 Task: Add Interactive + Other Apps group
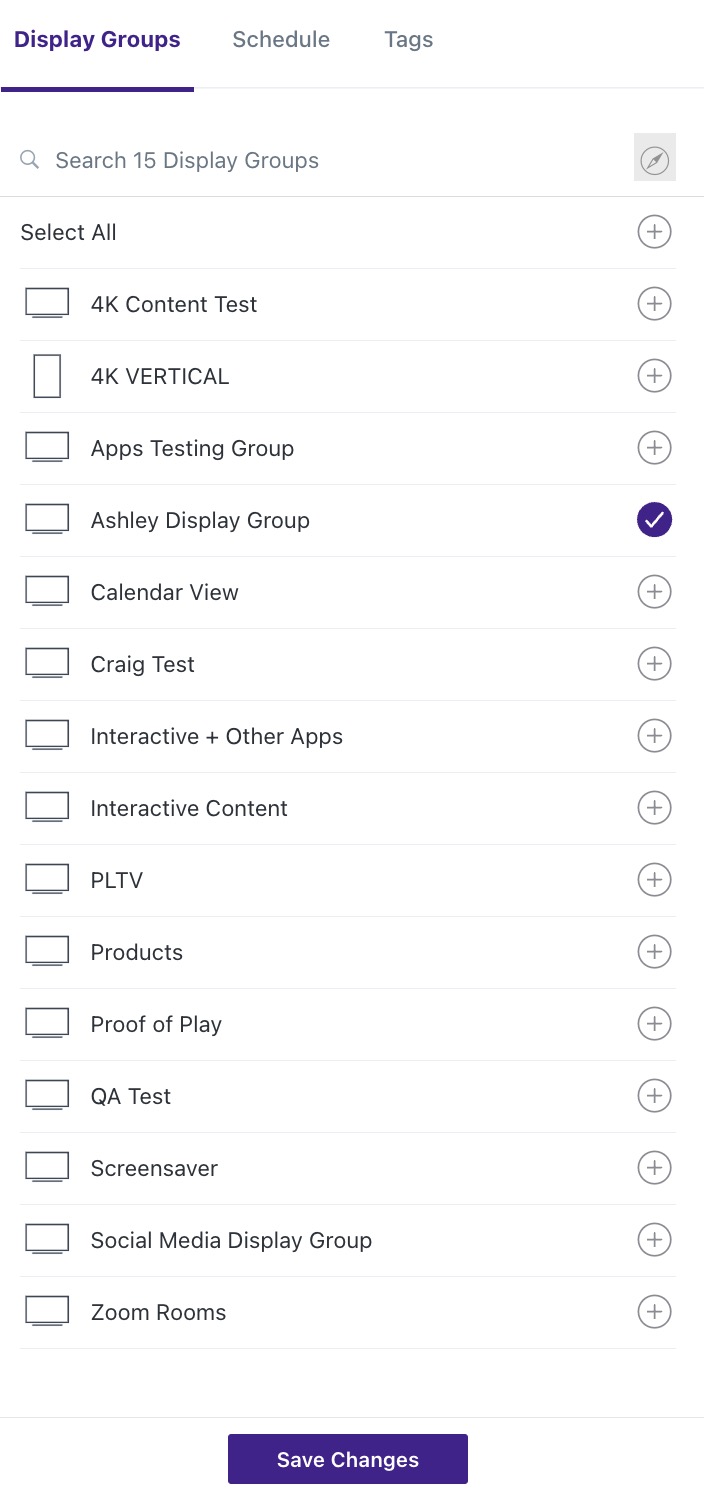(x=655, y=736)
